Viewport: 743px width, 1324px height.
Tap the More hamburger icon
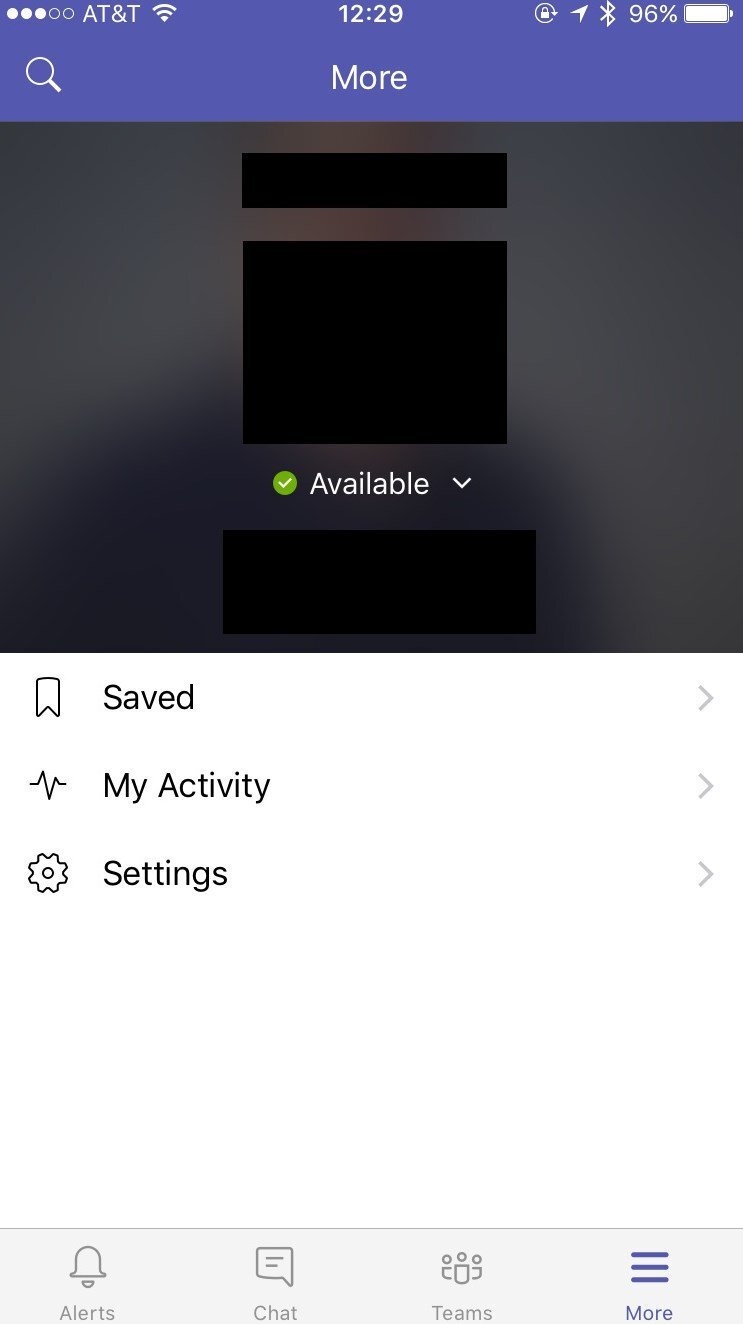tap(648, 1266)
